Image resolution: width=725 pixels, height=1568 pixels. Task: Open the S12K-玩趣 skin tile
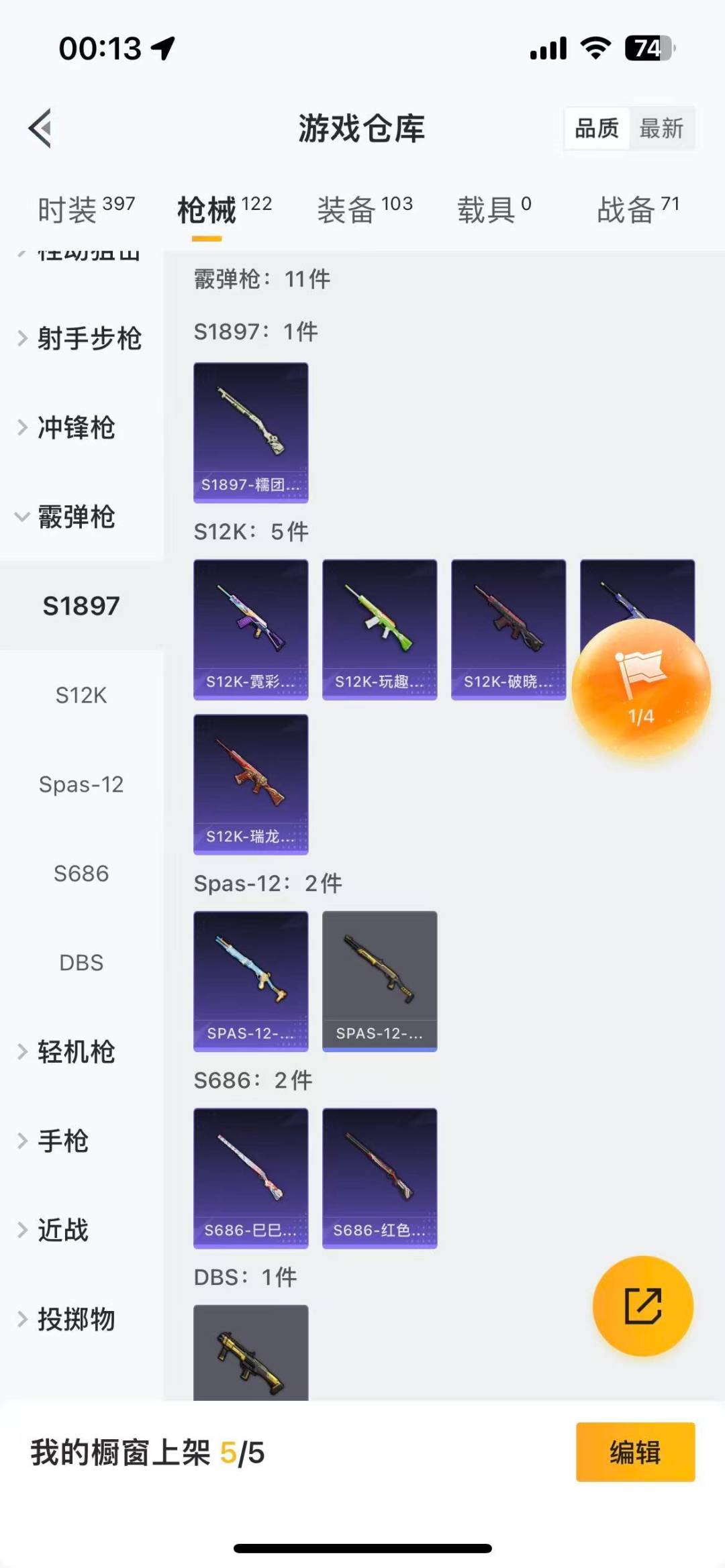[380, 629]
